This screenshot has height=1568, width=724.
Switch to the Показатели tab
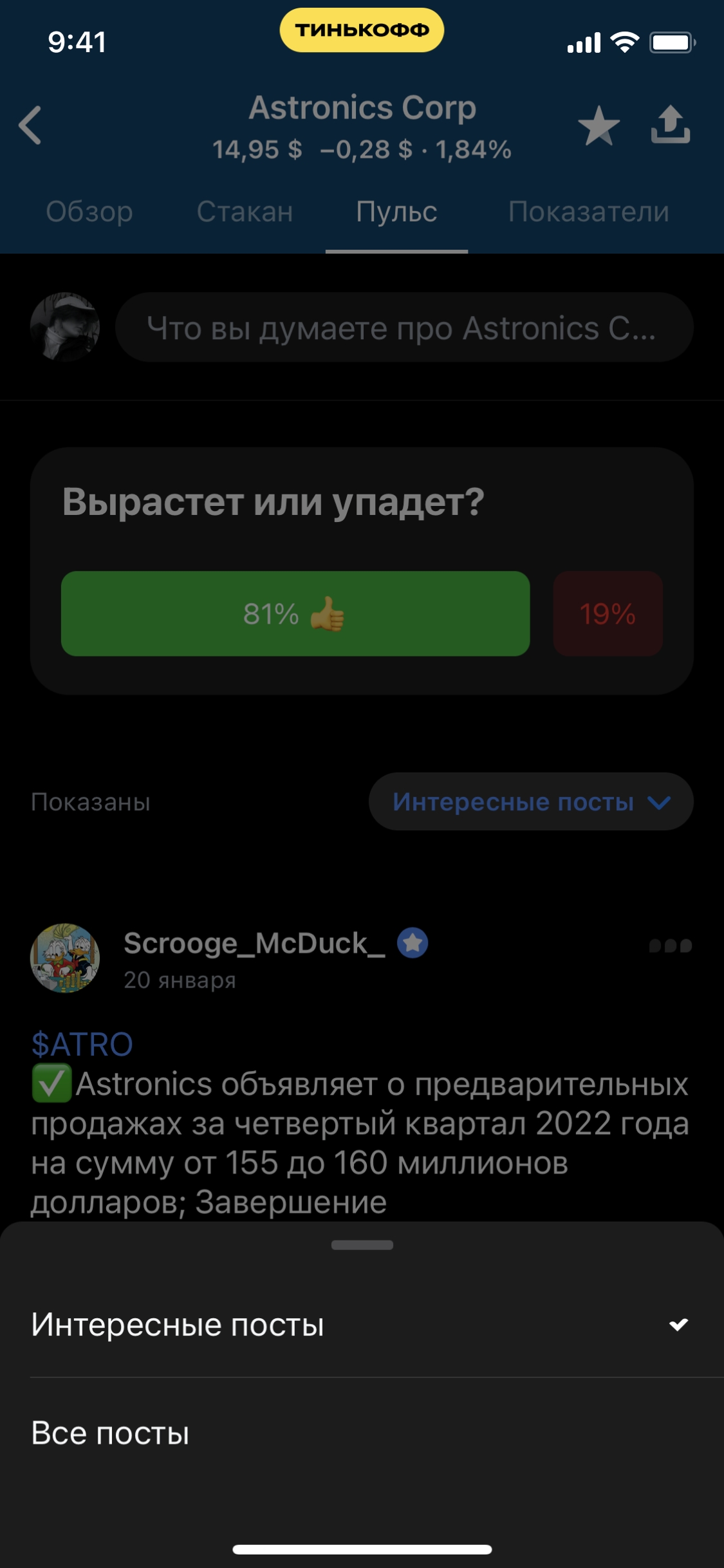(x=588, y=211)
